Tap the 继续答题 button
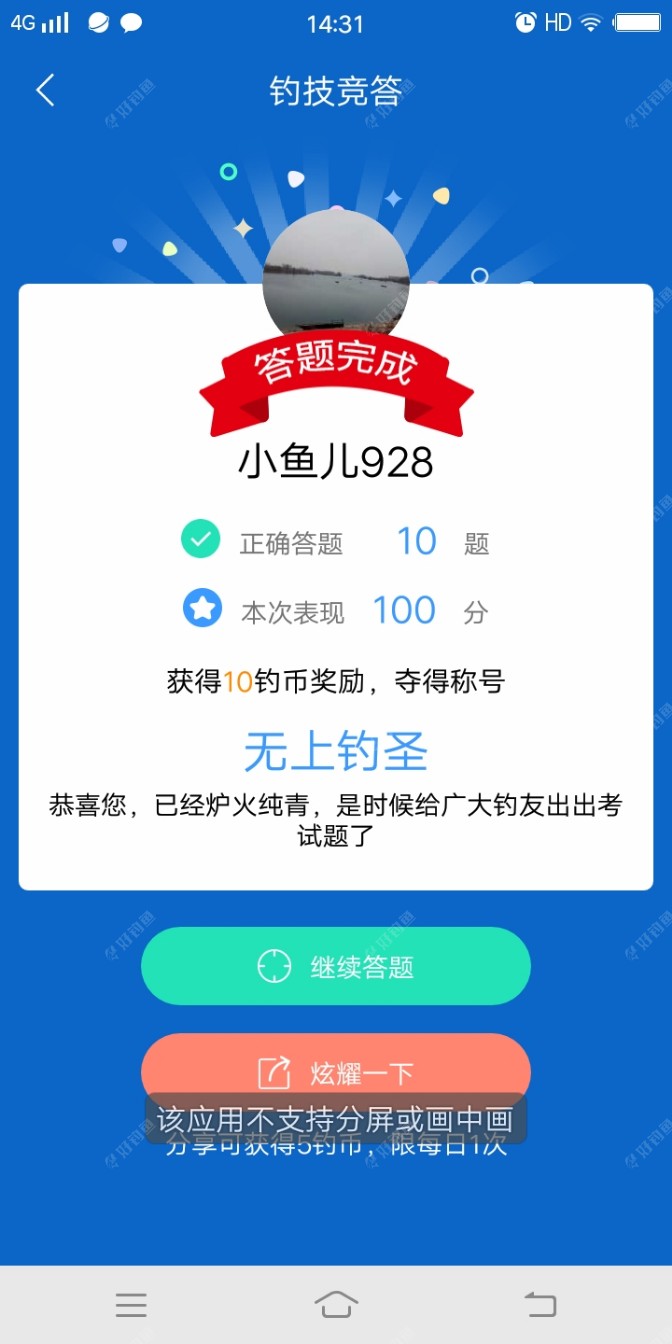 (x=335, y=966)
